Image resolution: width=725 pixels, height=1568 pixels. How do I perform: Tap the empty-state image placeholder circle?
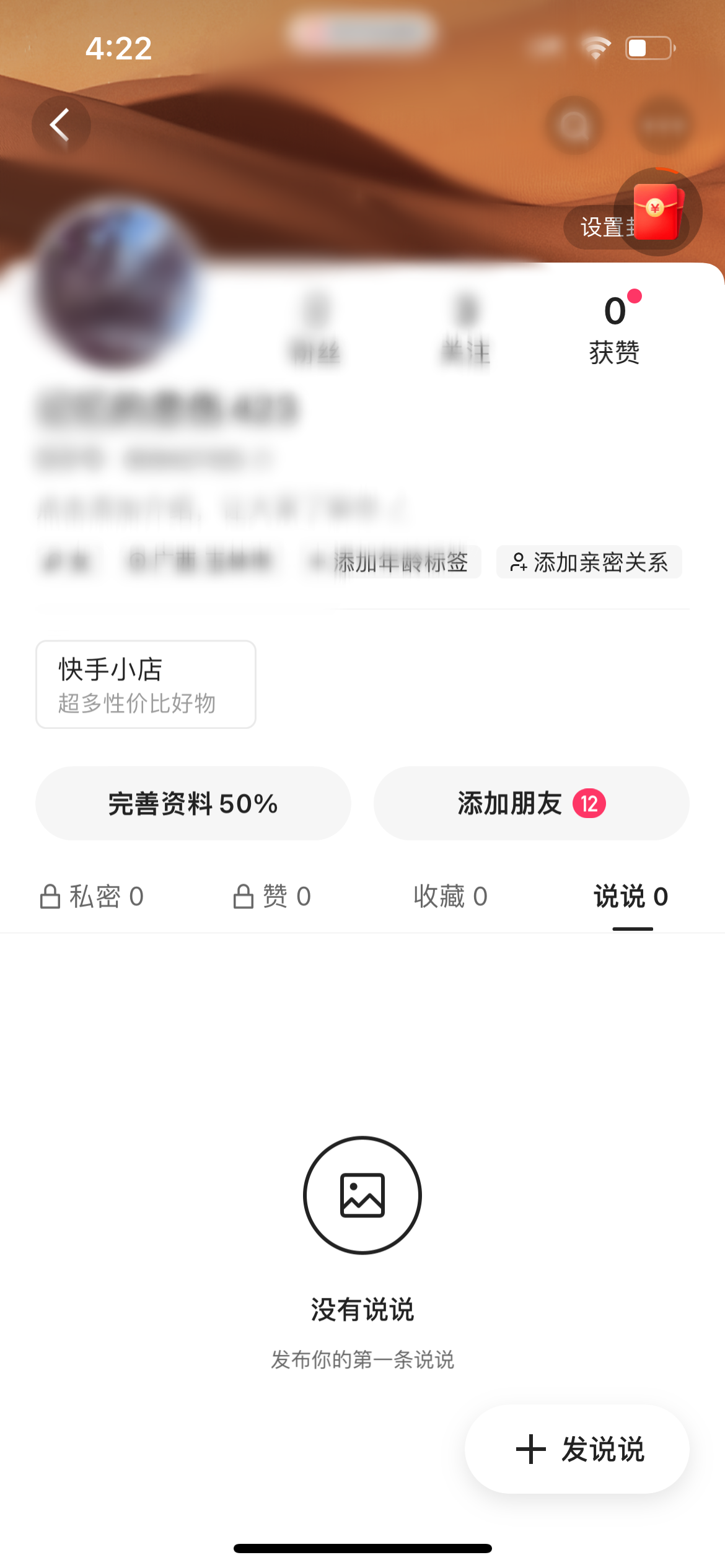[362, 1195]
